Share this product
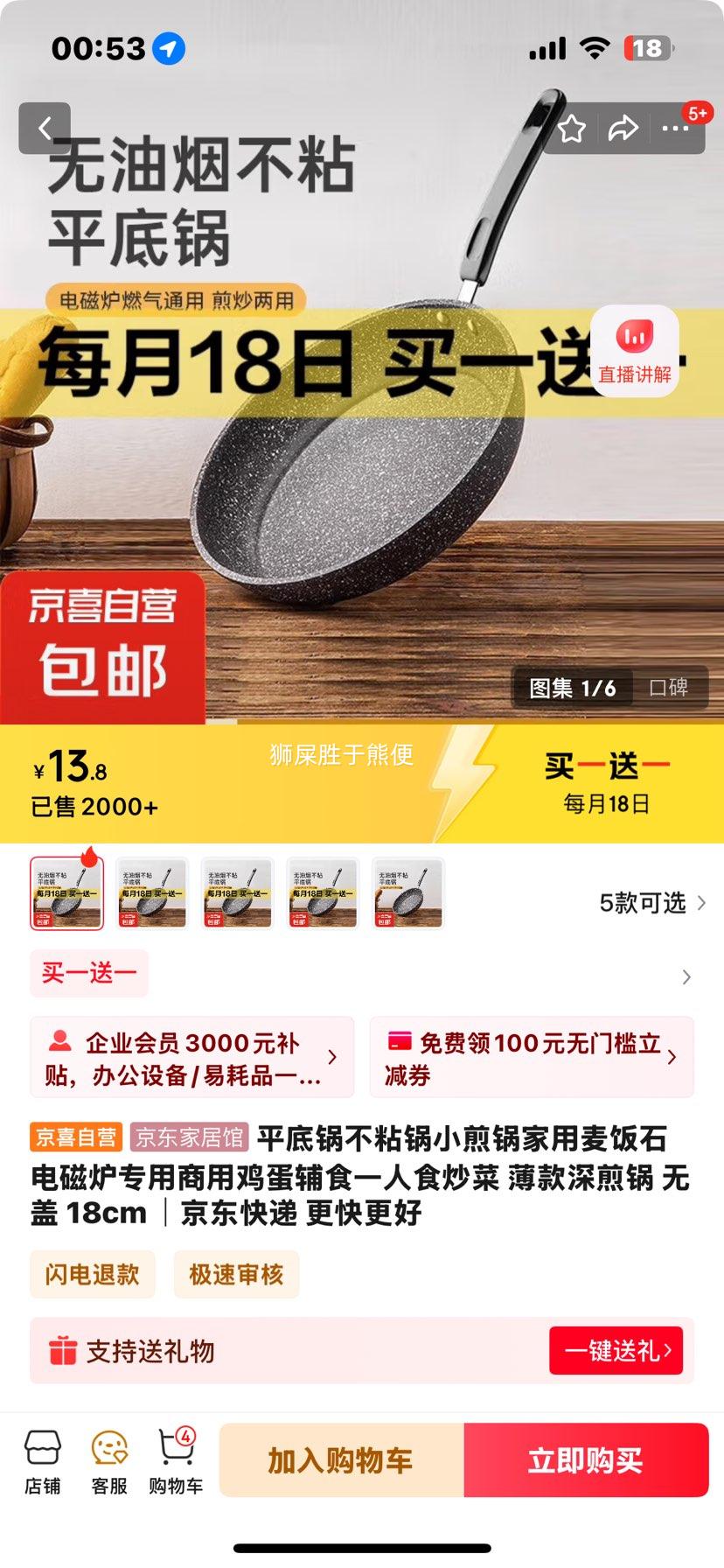The width and height of the screenshot is (724, 1568). click(623, 129)
